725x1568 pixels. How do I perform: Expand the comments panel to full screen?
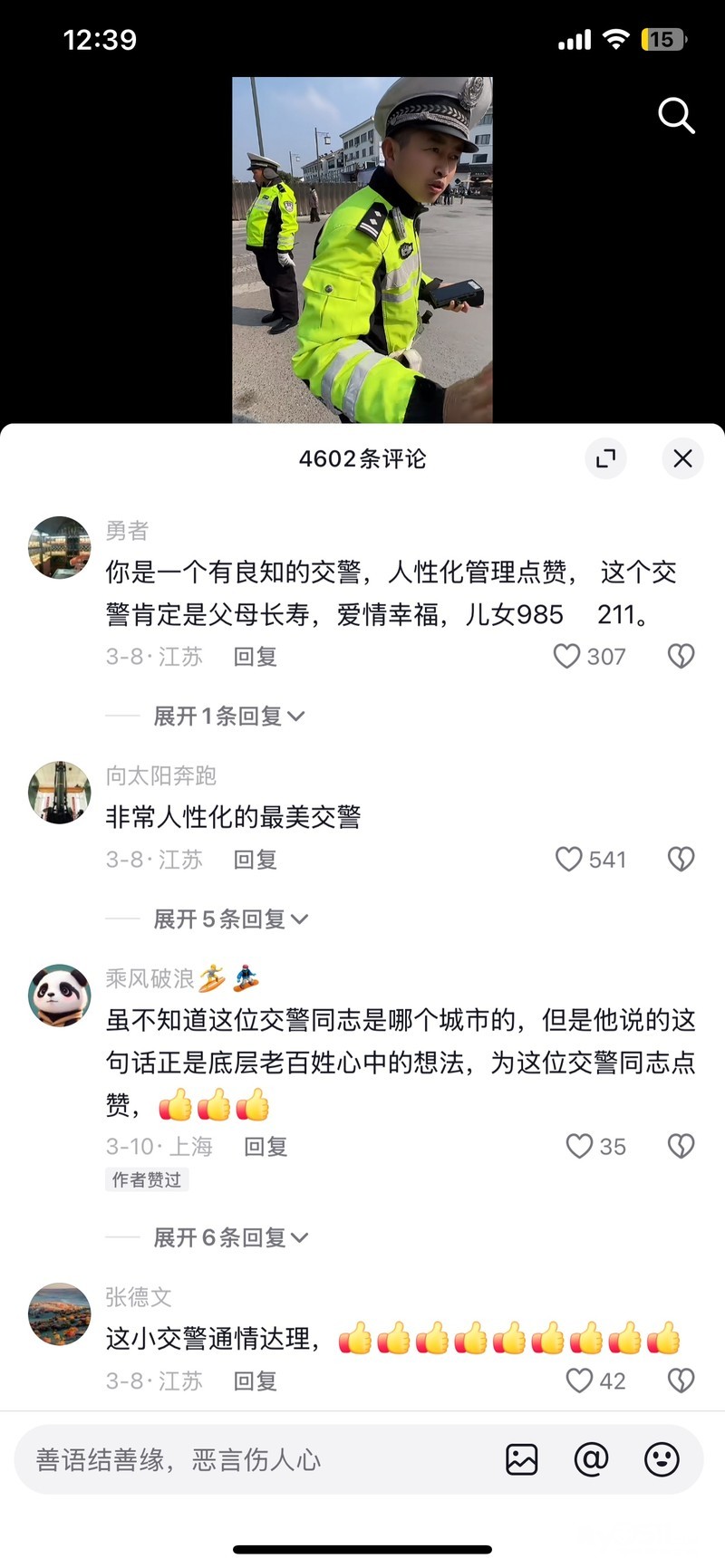click(x=605, y=458)
